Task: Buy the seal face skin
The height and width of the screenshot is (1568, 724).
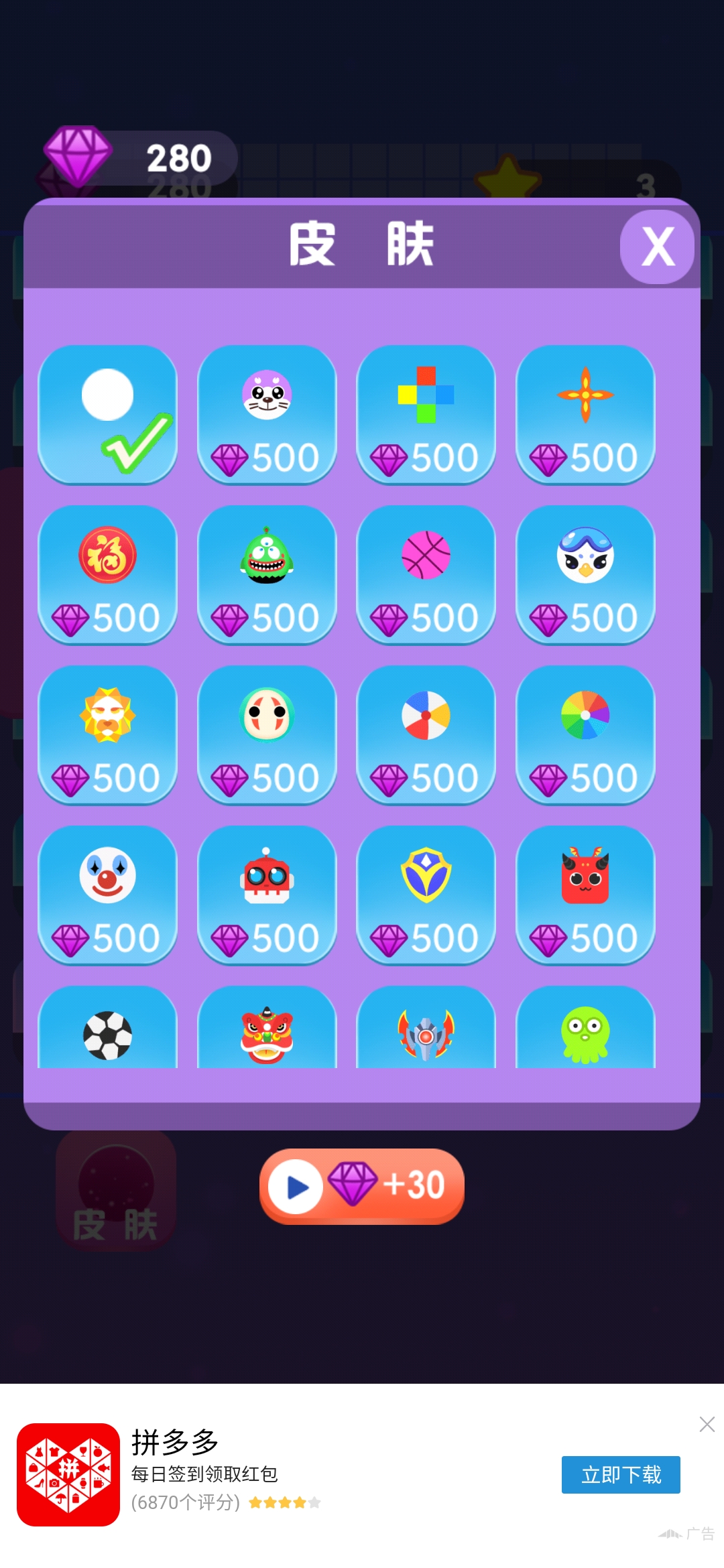Action: [267, 414]
